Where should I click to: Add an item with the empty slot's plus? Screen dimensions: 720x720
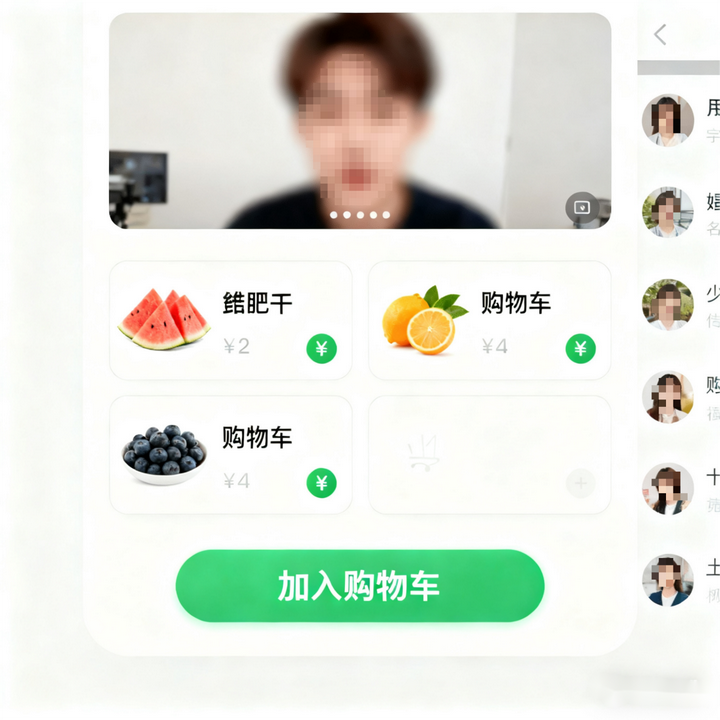(x=580, y=485)
